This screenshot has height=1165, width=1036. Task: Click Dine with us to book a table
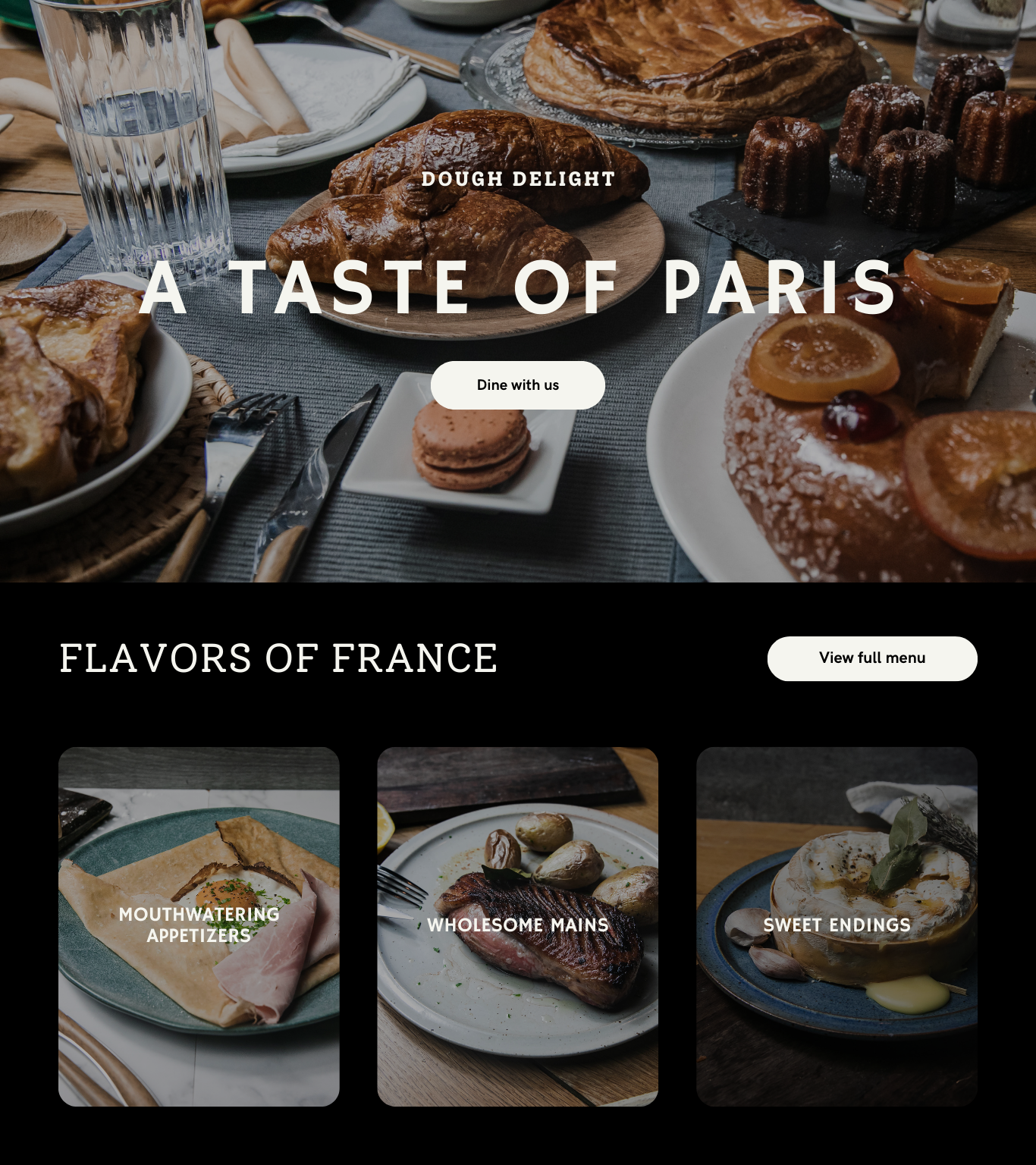coord(517,385)
